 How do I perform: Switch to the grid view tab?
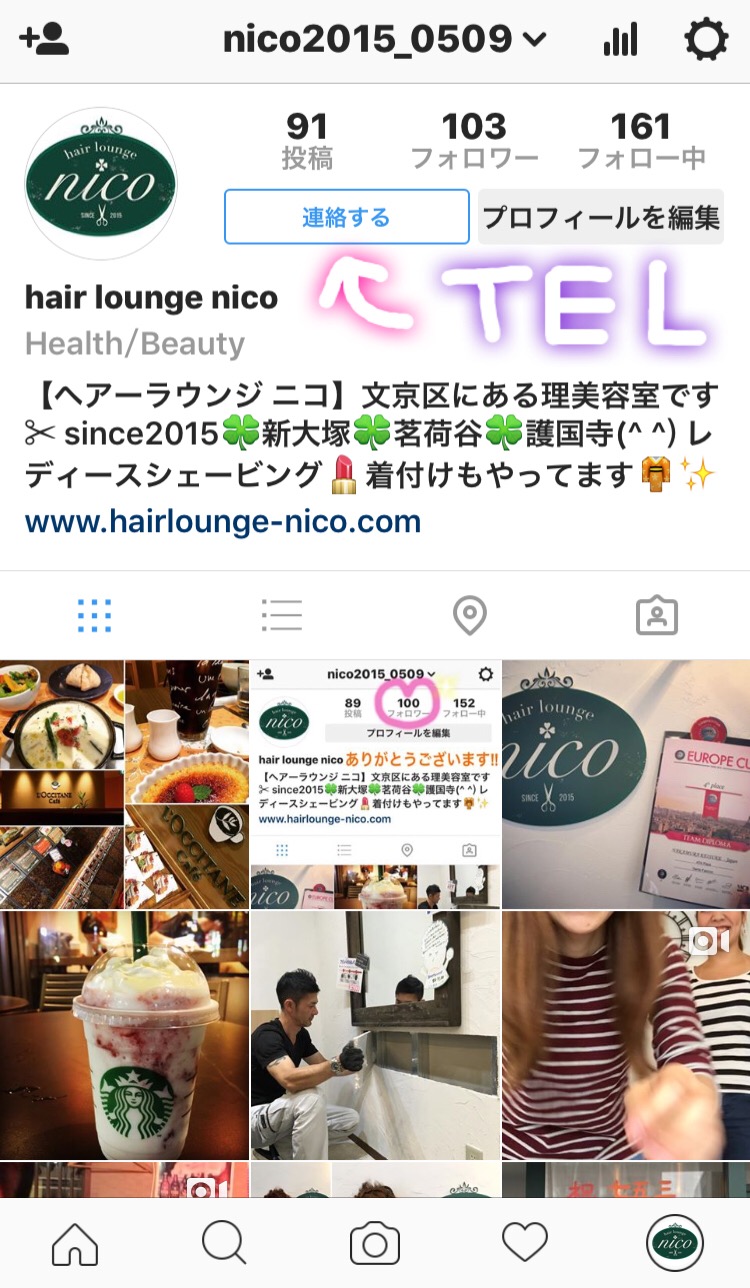point(94,616)
